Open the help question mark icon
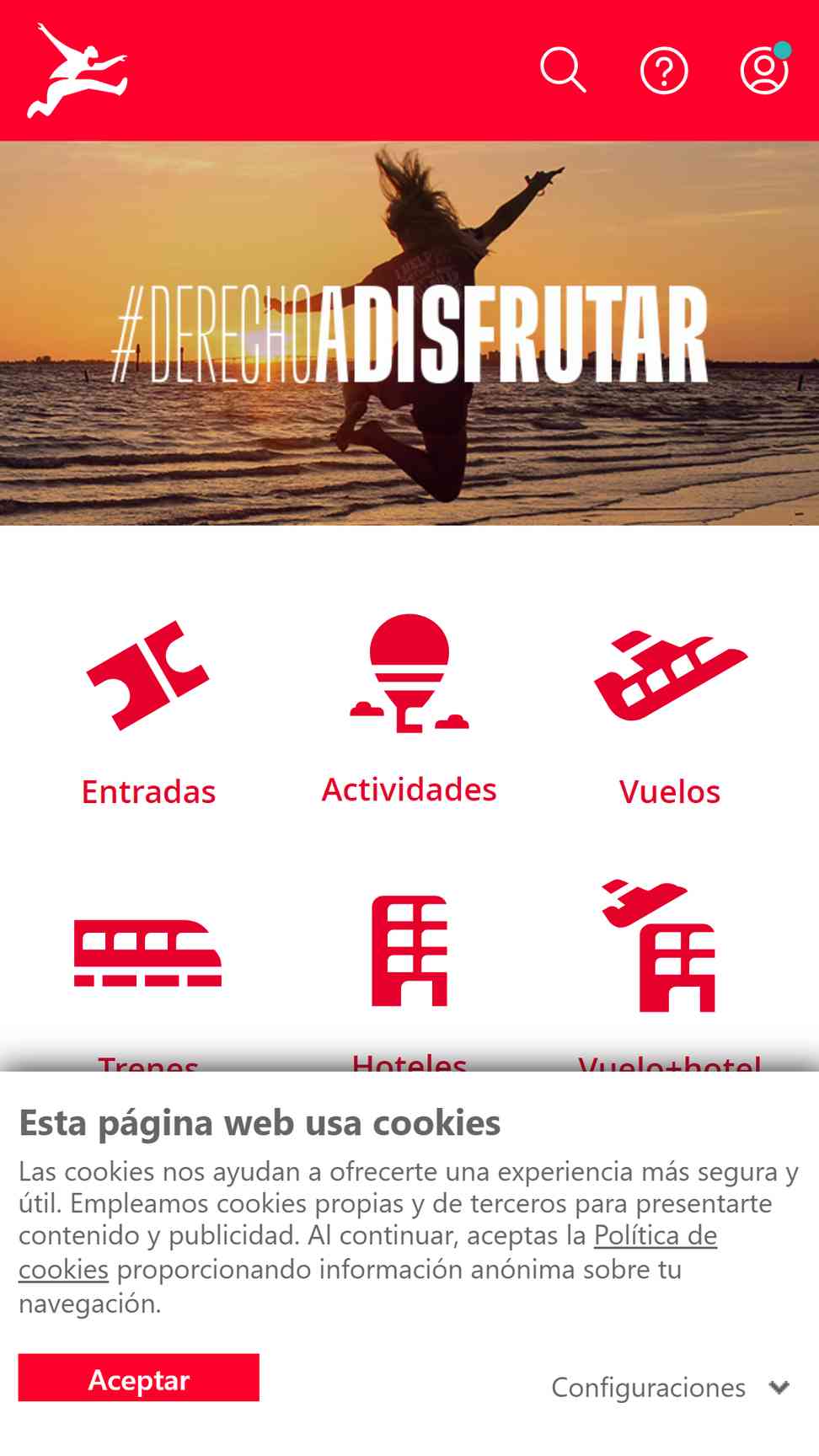This screenshot has width=819, height=1456. [664, 70]
